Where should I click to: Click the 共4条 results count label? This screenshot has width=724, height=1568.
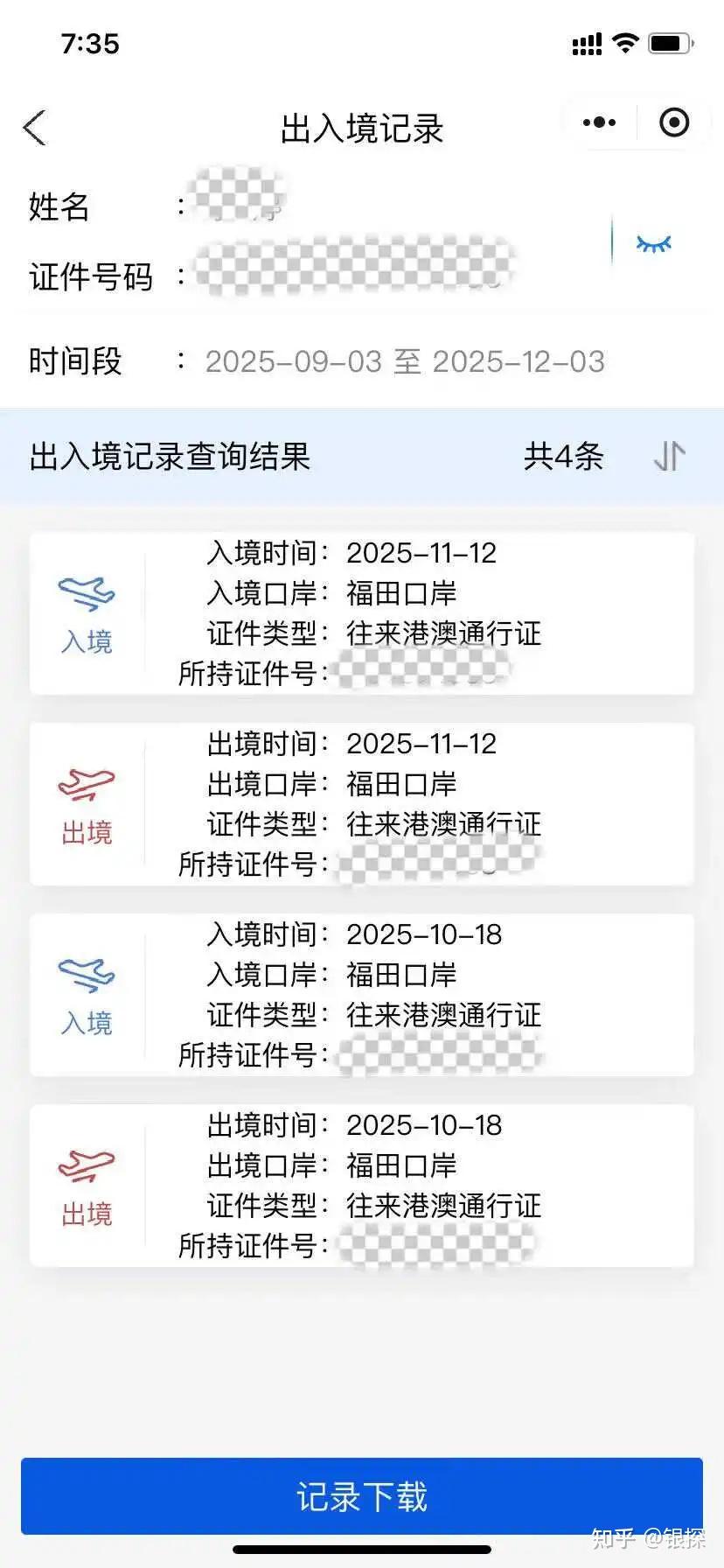(566, 458)
